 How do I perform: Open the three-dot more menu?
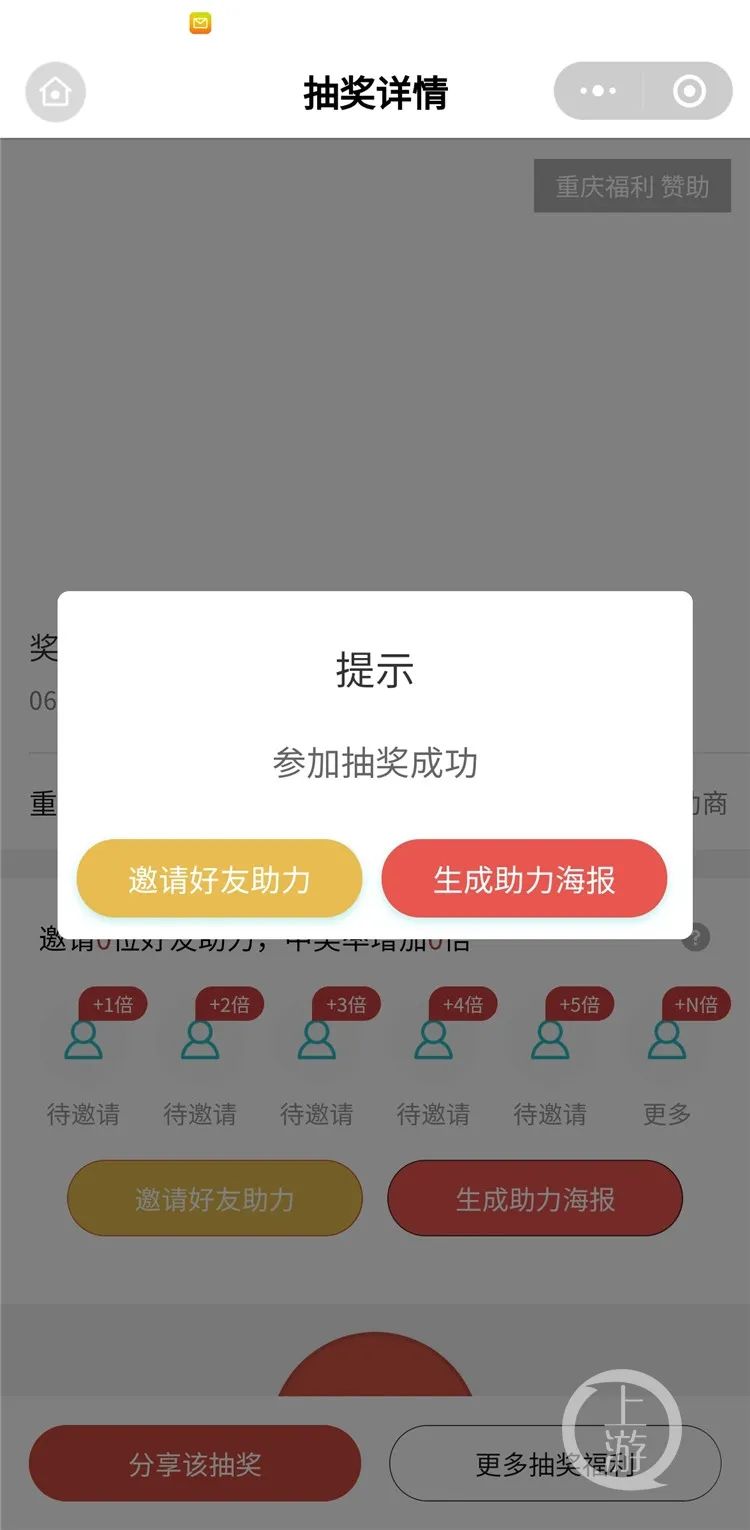(x=598, y=92)
